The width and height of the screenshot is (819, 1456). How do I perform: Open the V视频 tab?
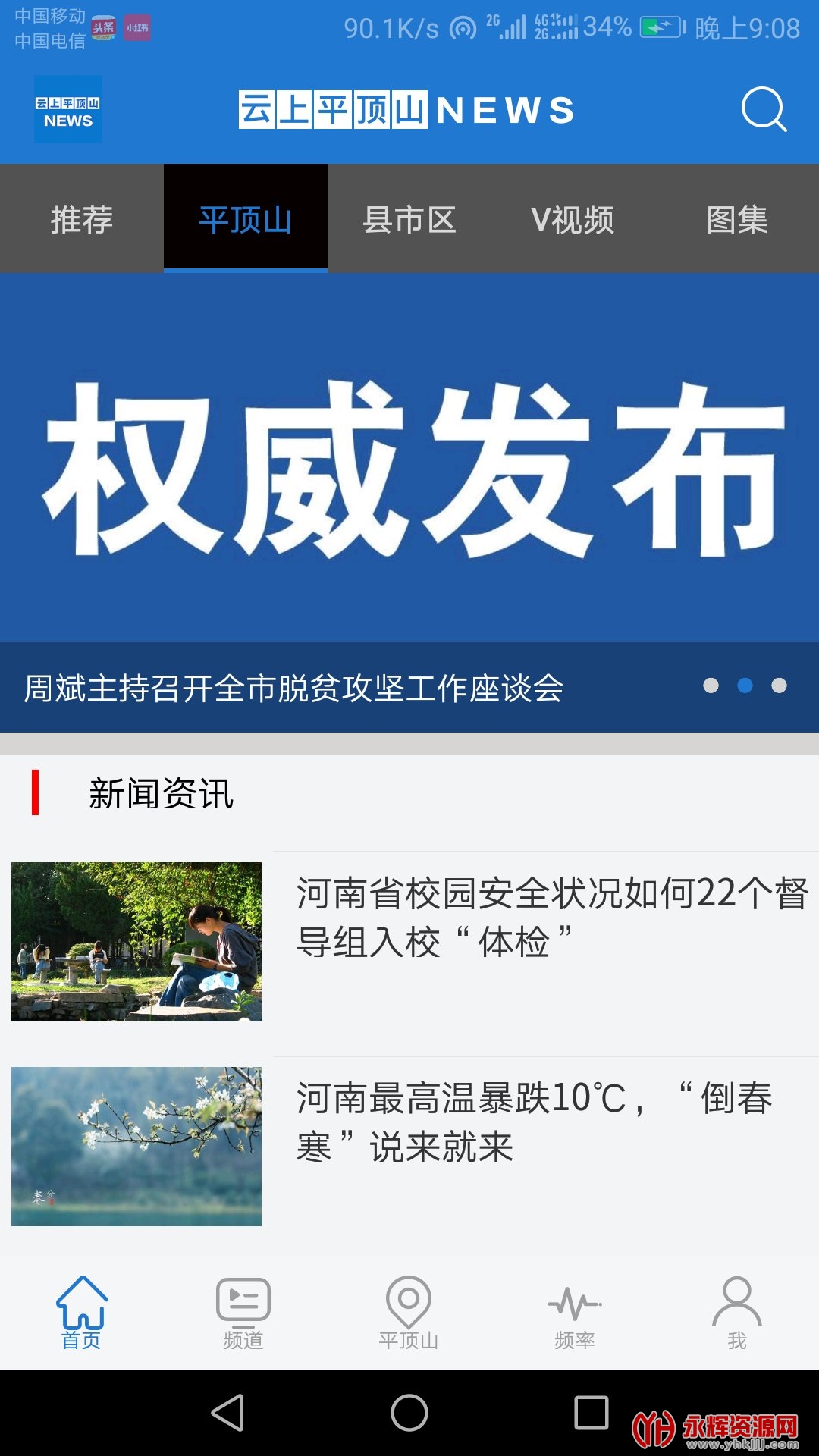coord(573,220)
